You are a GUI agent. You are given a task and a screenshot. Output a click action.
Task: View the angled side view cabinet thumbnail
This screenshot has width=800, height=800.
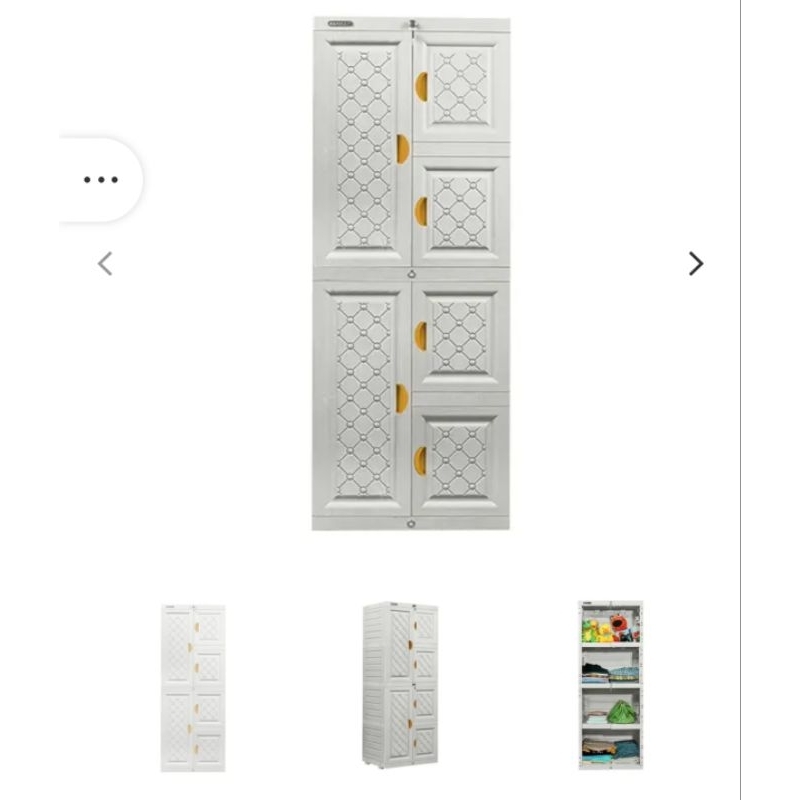pos(400,685)
